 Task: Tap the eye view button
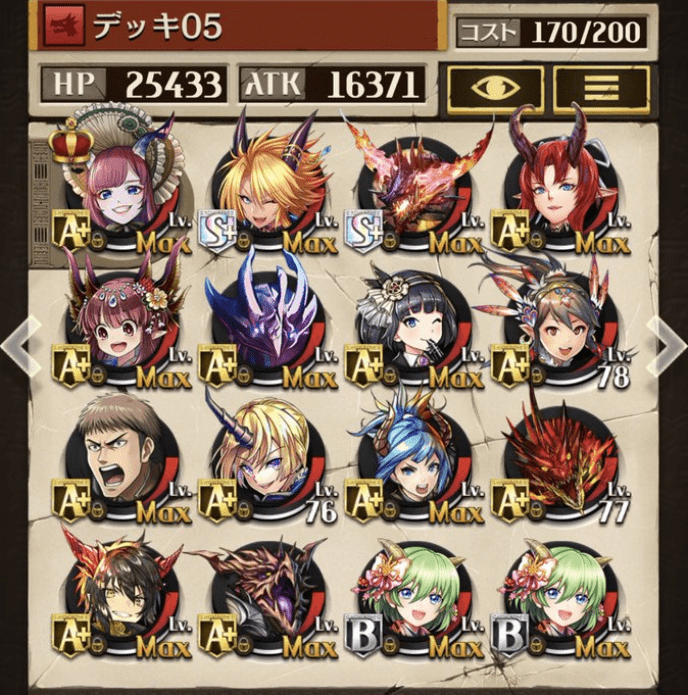coord(494,87)
